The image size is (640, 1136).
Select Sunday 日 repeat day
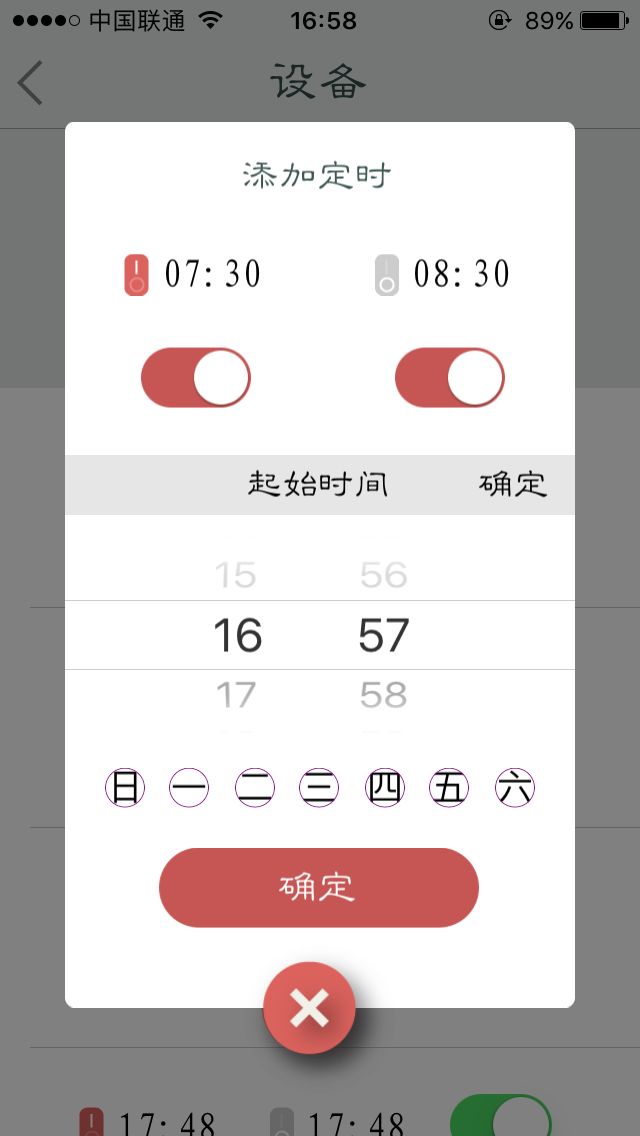125,788
